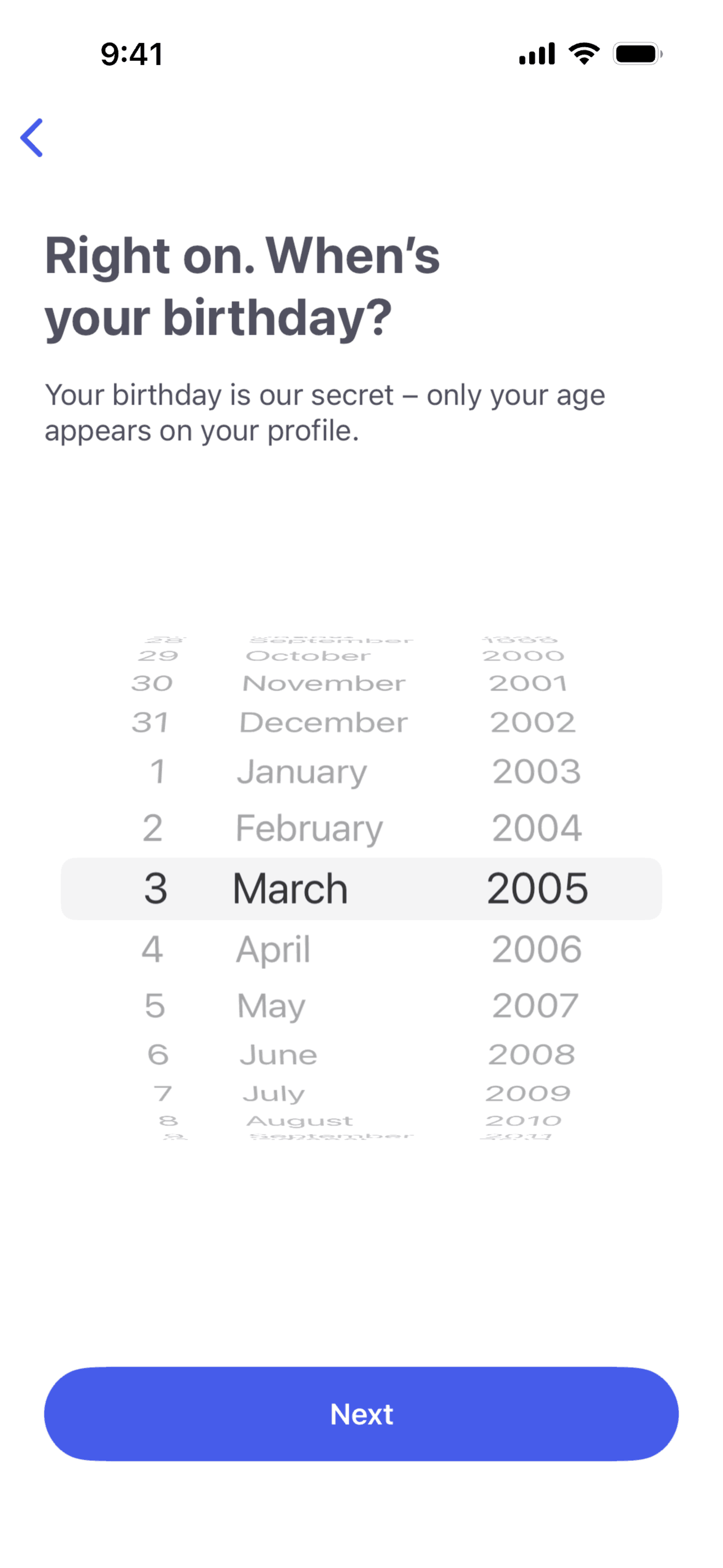Screen dimensions: 723x1568
Task: Select May in the month wheel
Action: pos(271,1006)
